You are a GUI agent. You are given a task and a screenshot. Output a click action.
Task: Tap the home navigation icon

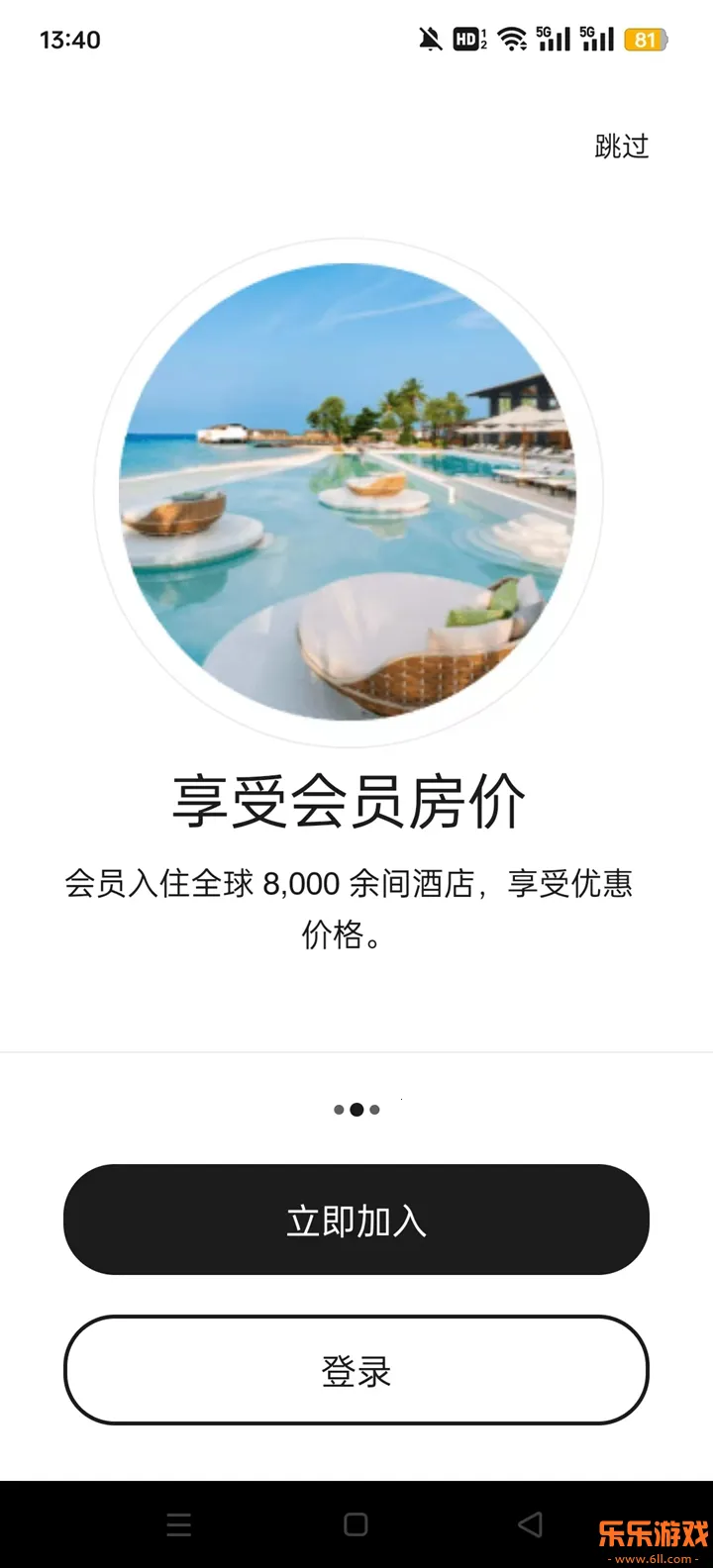(x=356, y=1524)
